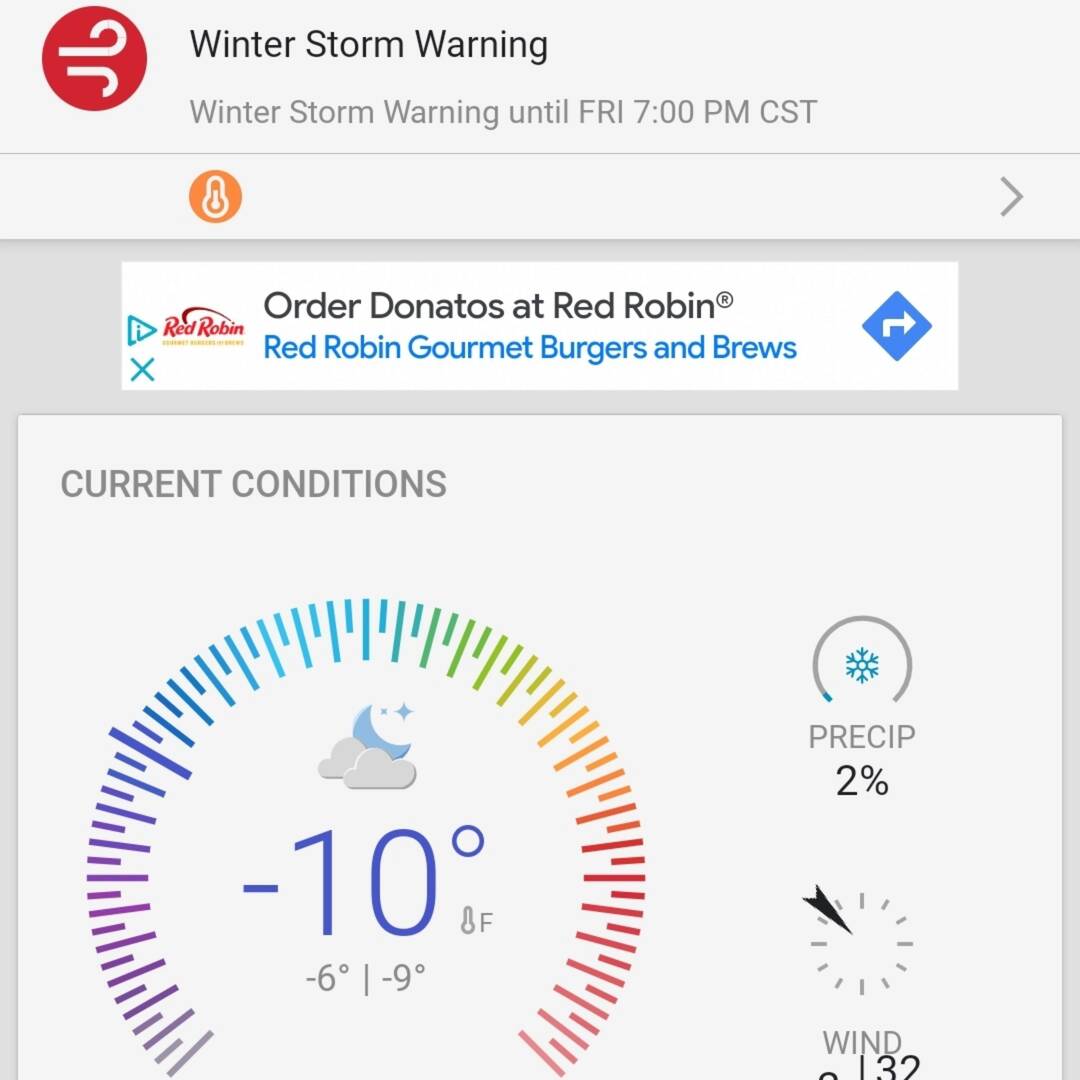Close the Red Robin advertisement
This screenshot has height=1080, width=1080.
tap(142, 370)
